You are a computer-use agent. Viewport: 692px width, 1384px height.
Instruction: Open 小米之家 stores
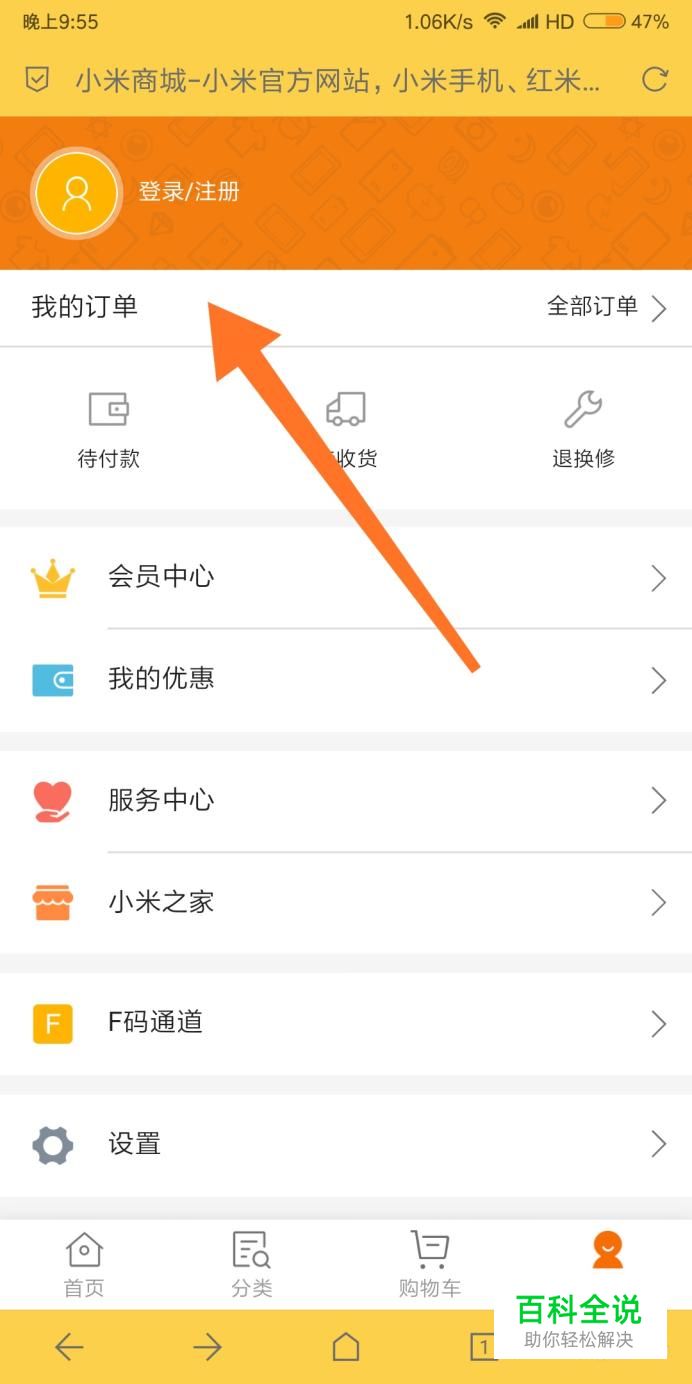click(x=346, y=902)
